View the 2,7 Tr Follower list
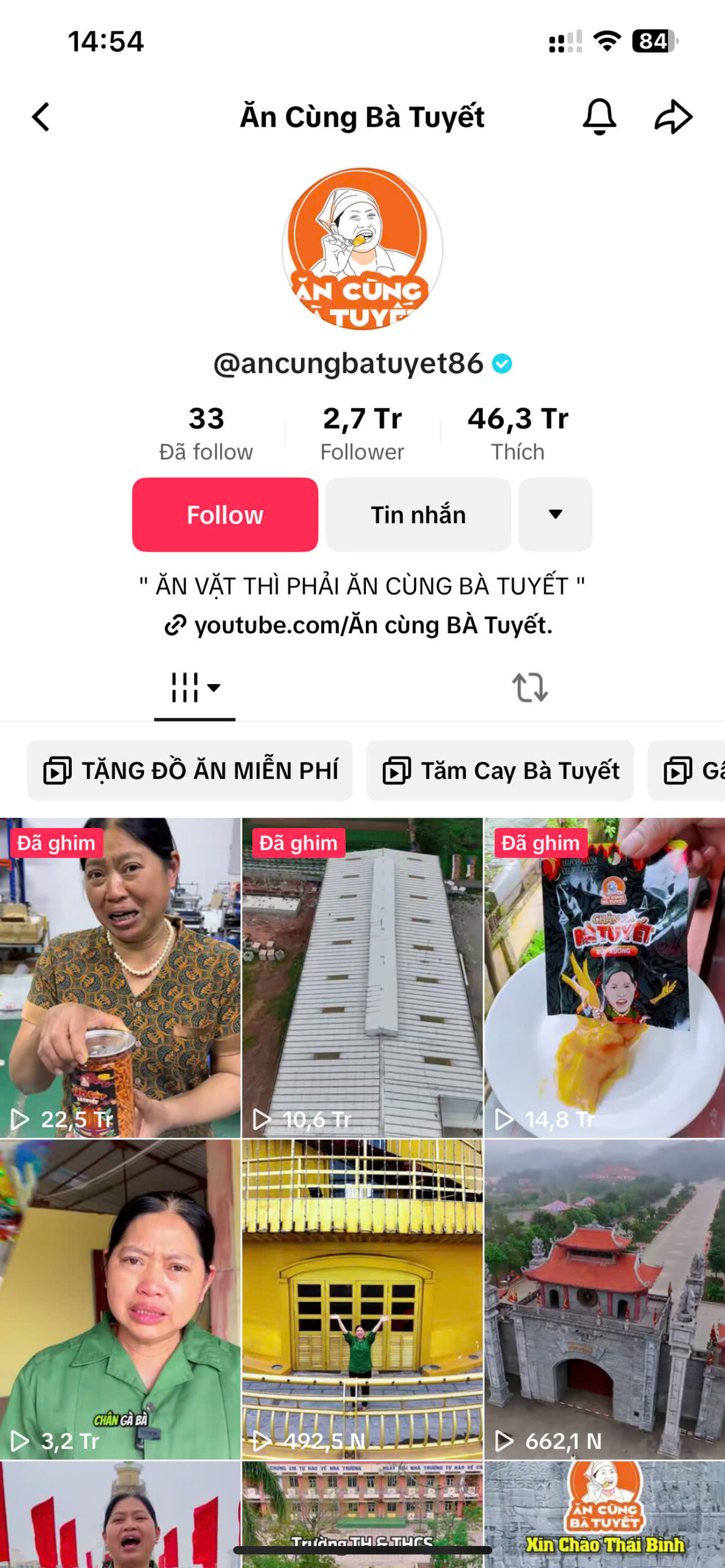 point(362,432)
